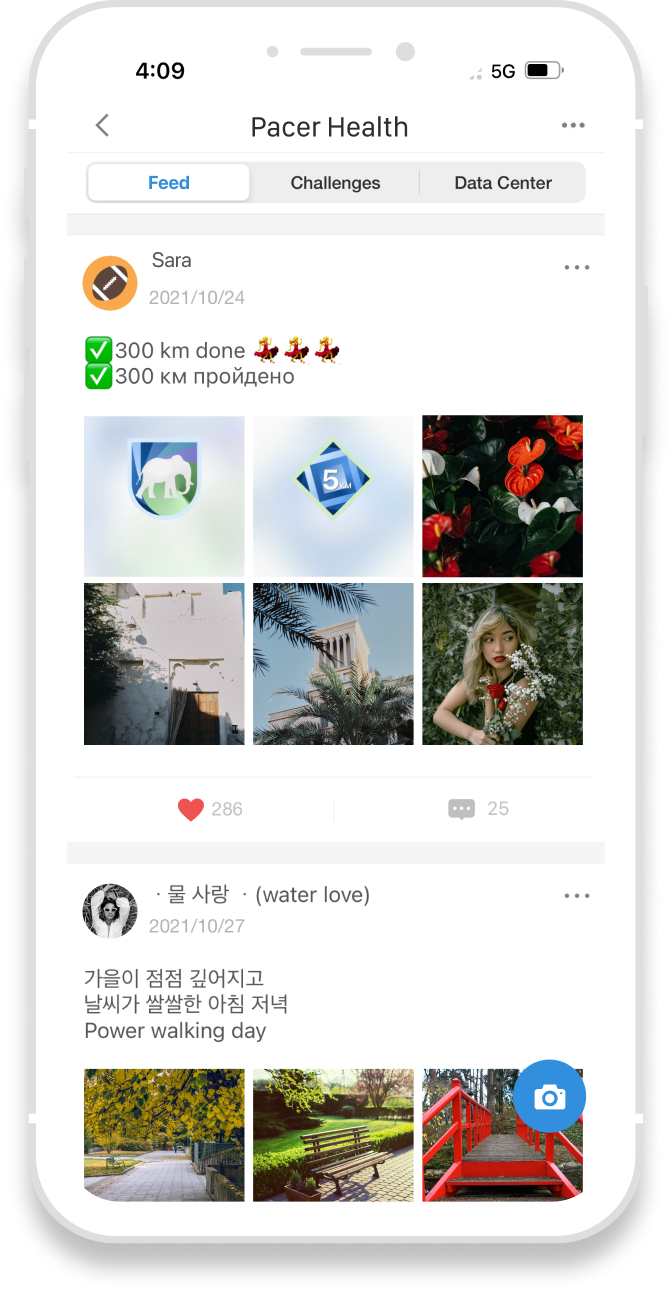View the red flowers photo in Sara's post
672x1292 pixels.
pyautogui.click(x=502, y=496)
